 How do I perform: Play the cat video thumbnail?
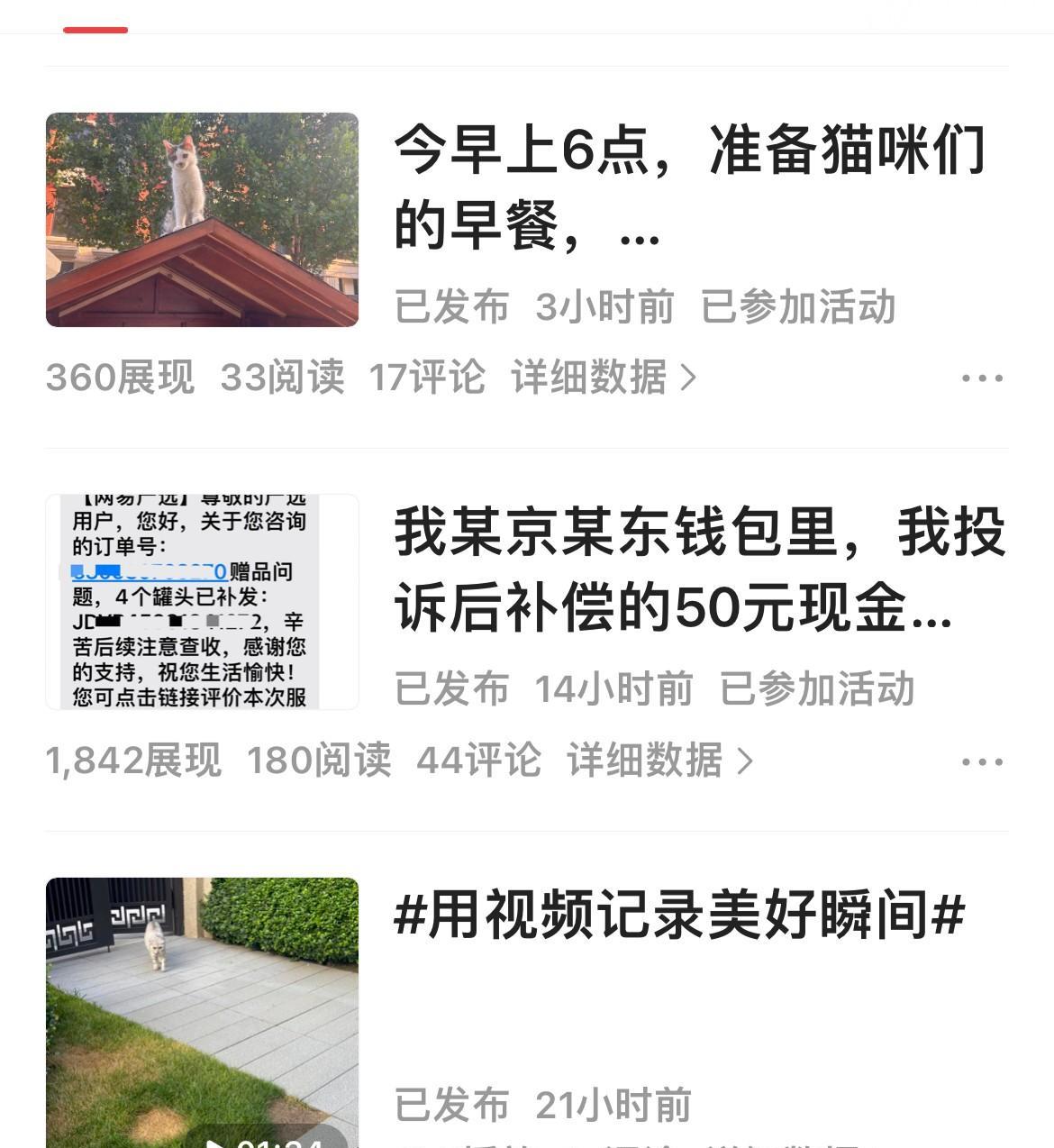(202, 1011)
